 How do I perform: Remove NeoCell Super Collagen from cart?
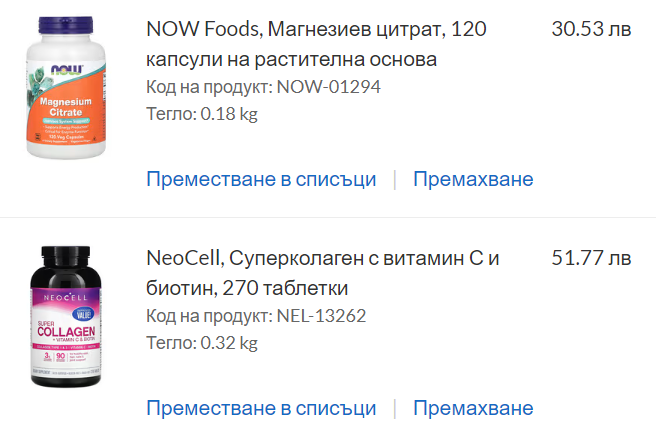click(473, 408)
